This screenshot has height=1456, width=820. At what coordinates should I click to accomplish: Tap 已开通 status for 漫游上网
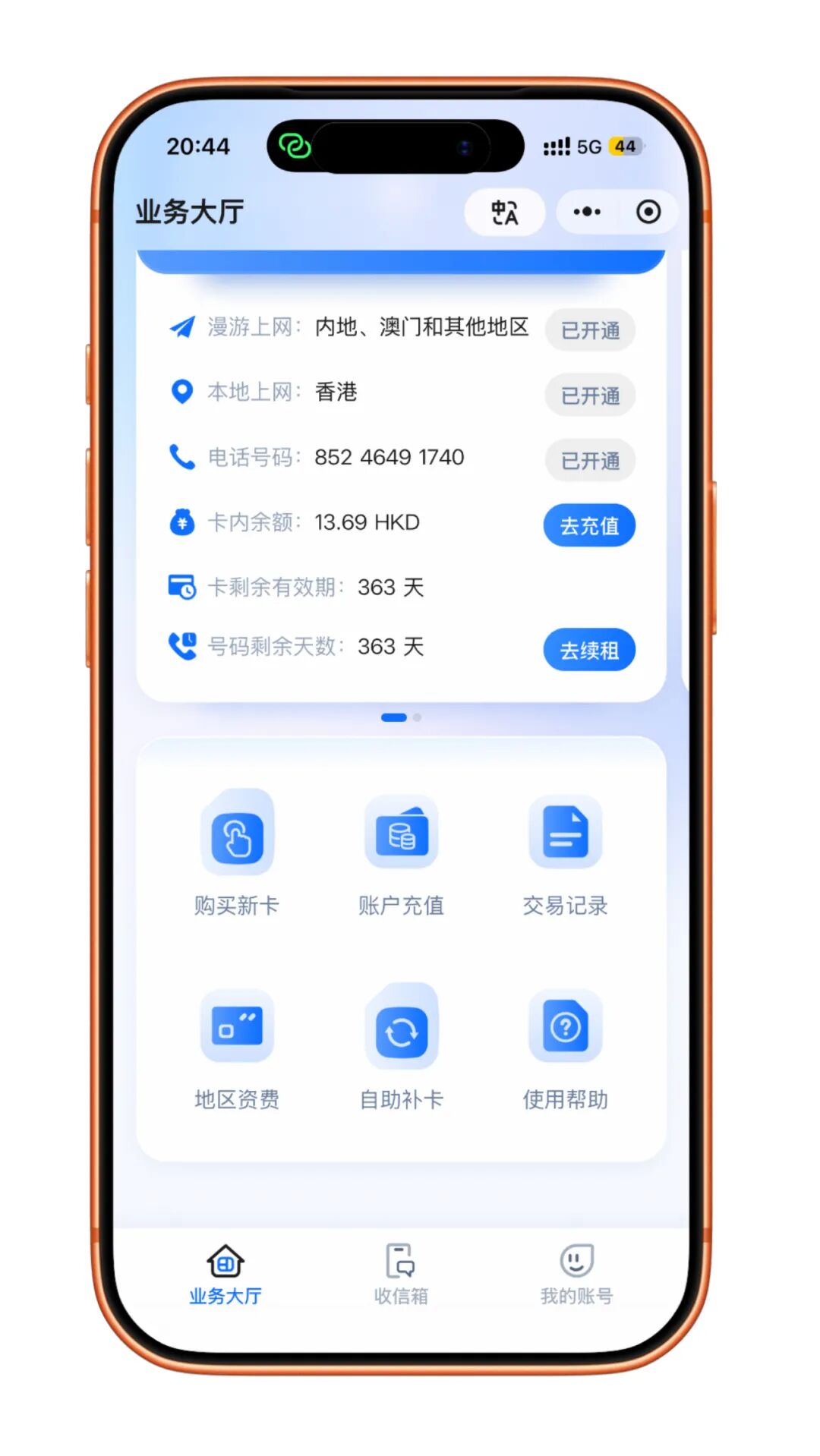tap(590, 330)
